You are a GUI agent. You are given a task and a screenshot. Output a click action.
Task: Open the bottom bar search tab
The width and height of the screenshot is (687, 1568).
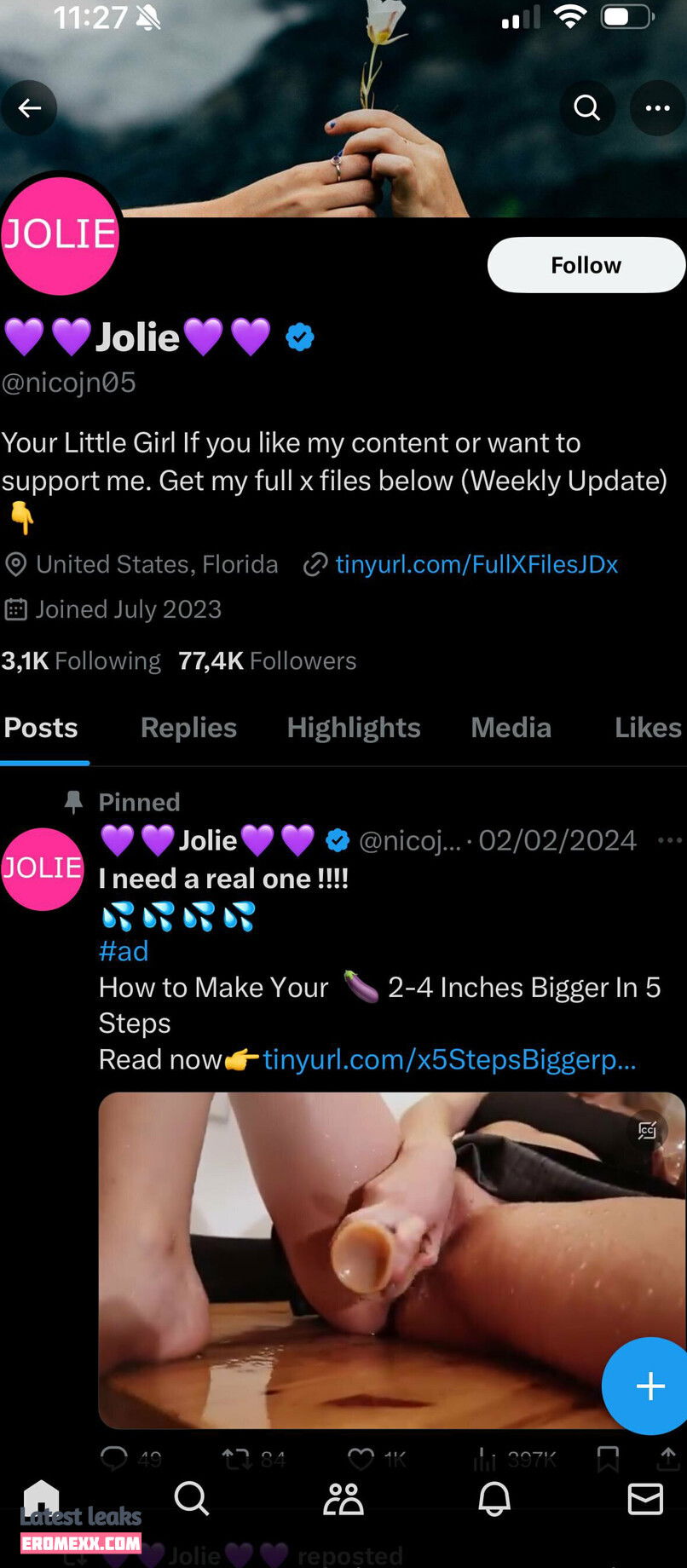click(x=191, y=1497)
